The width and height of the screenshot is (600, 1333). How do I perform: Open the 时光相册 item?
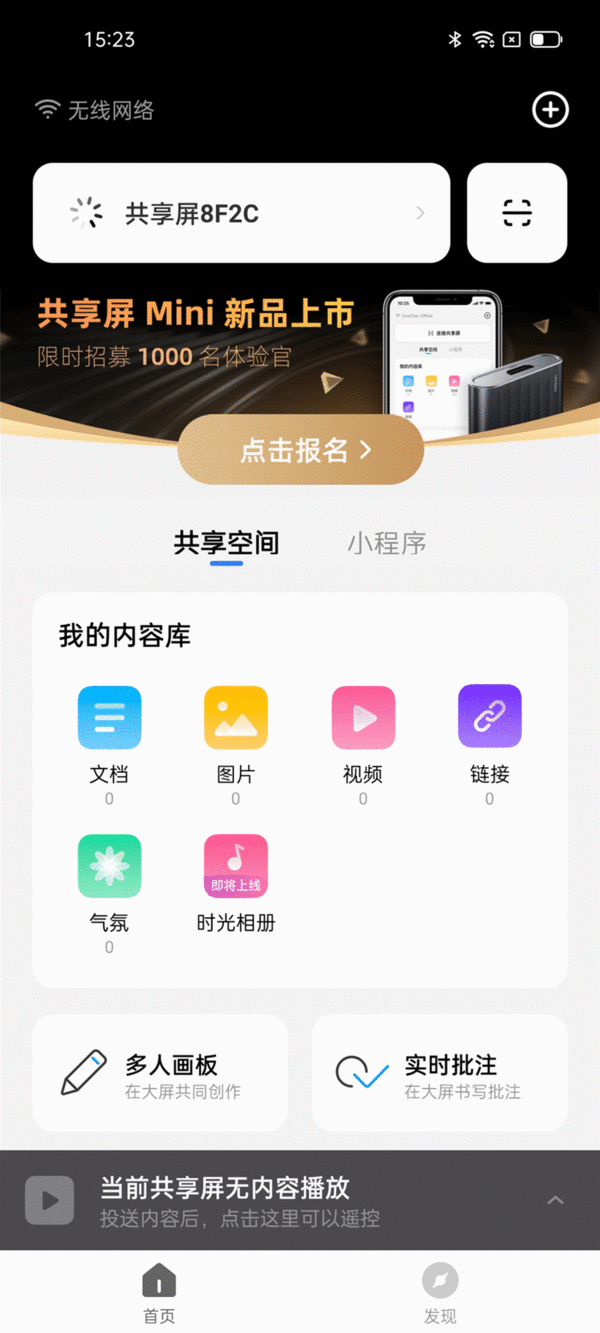coord(236,867)
